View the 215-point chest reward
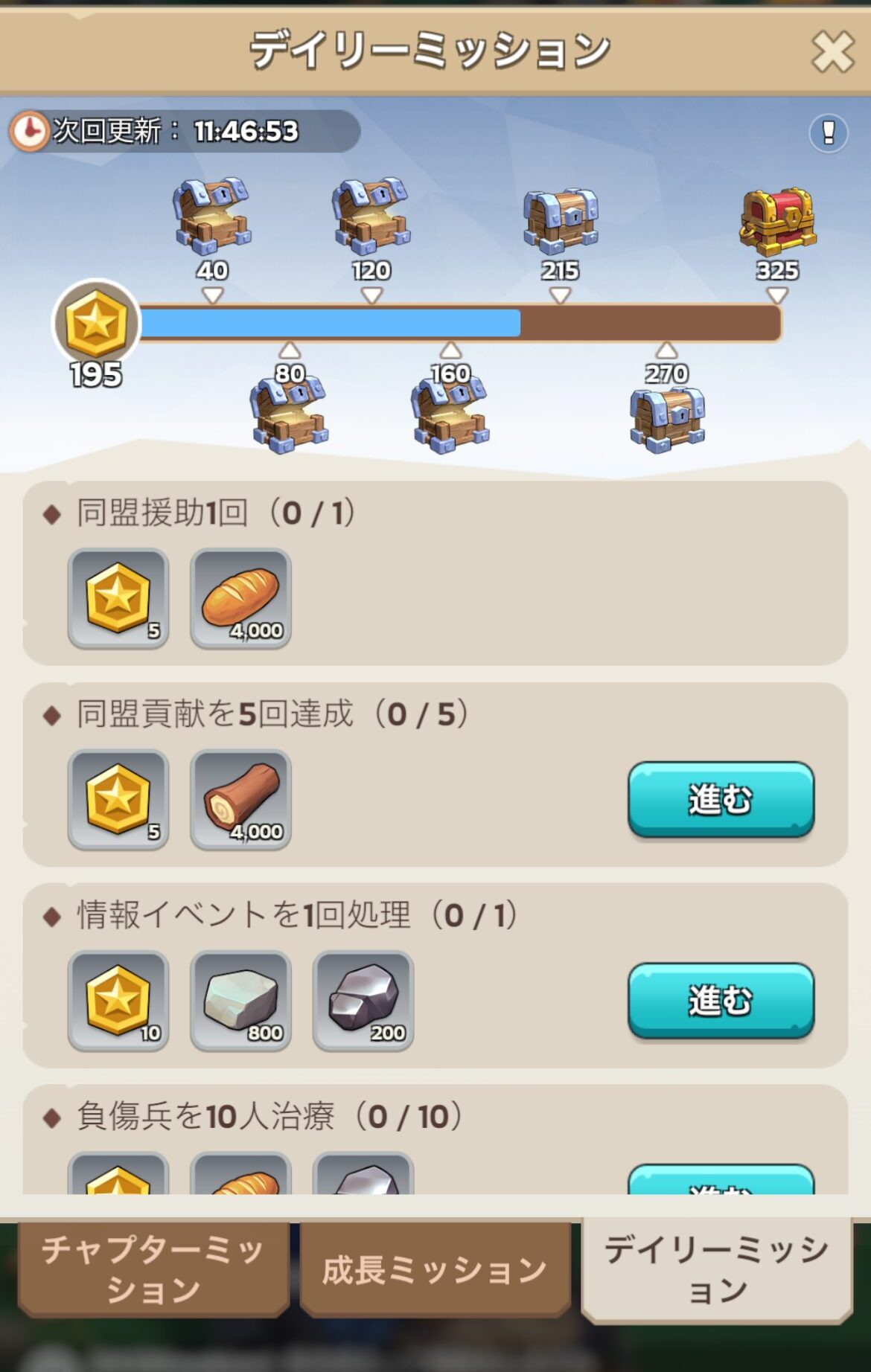Screen dimensions: 871x1372 point(561,219)
